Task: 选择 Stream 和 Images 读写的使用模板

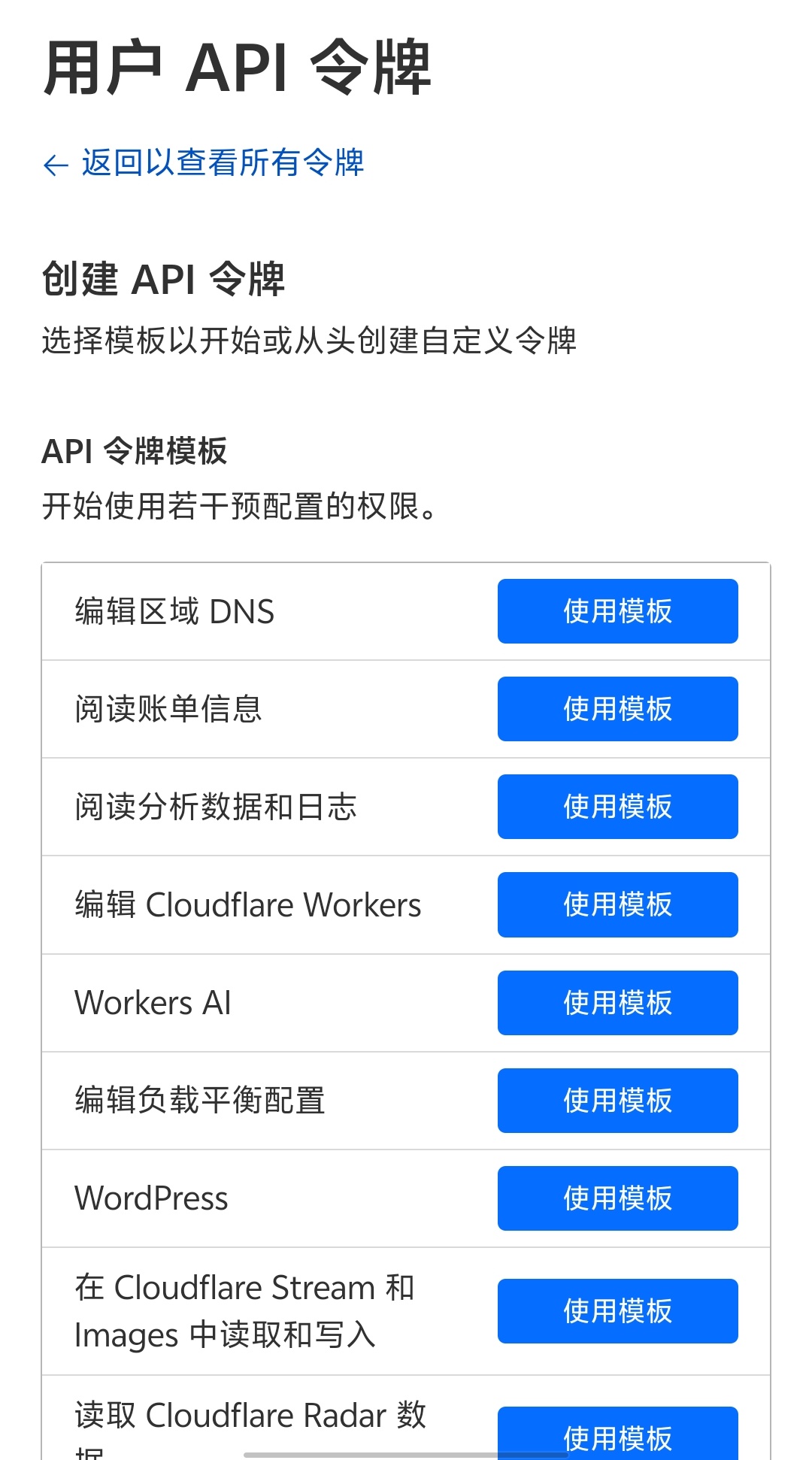Action: pos(617,1311)
